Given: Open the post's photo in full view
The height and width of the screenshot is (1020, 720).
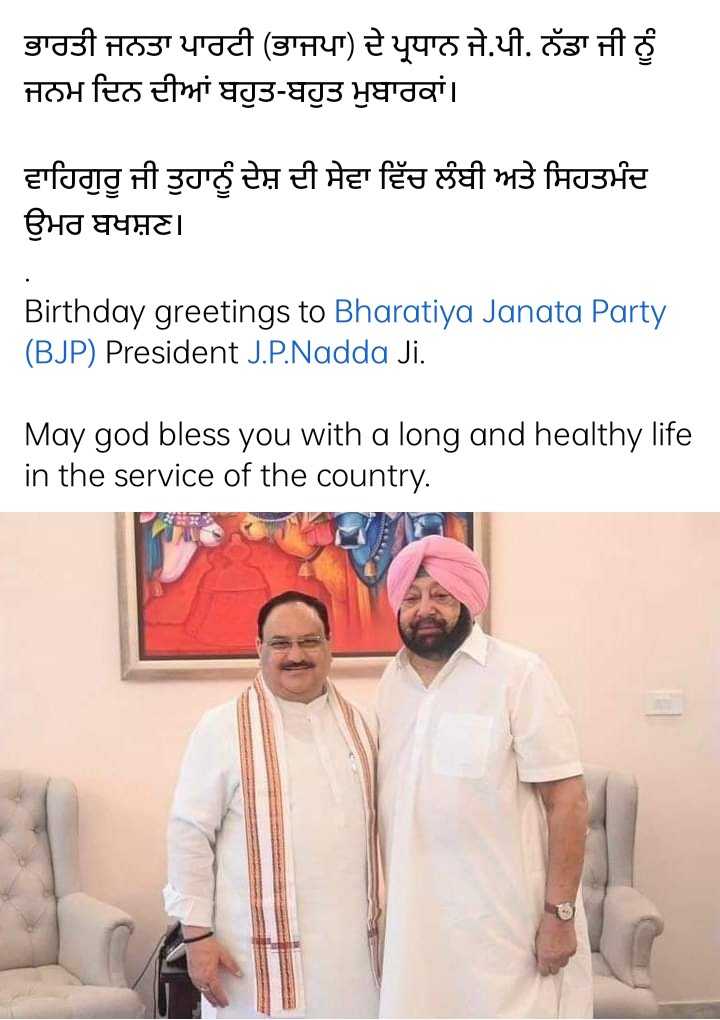Looking at the screenshot, I should click(360, 765).
